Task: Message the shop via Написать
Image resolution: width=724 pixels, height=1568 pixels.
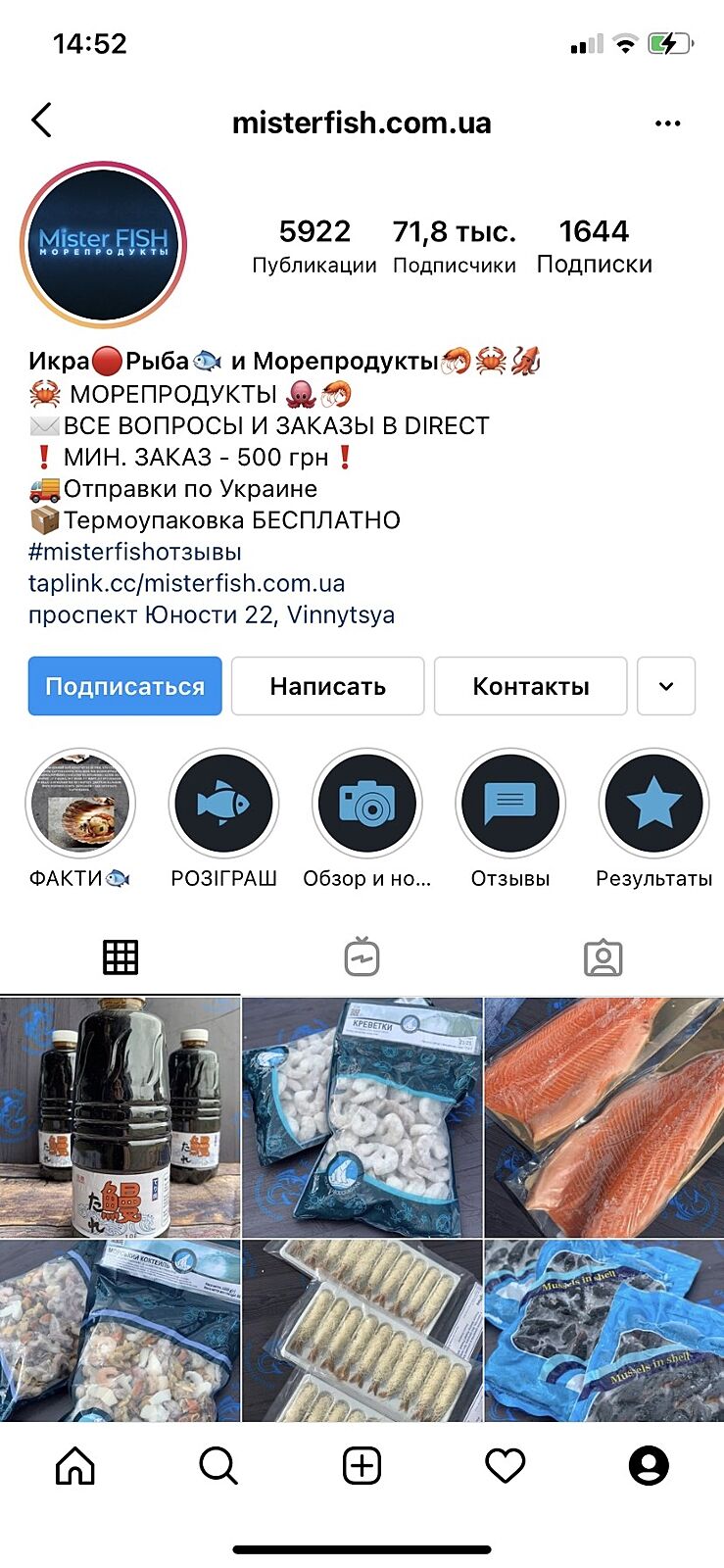Action: (327, 686)
